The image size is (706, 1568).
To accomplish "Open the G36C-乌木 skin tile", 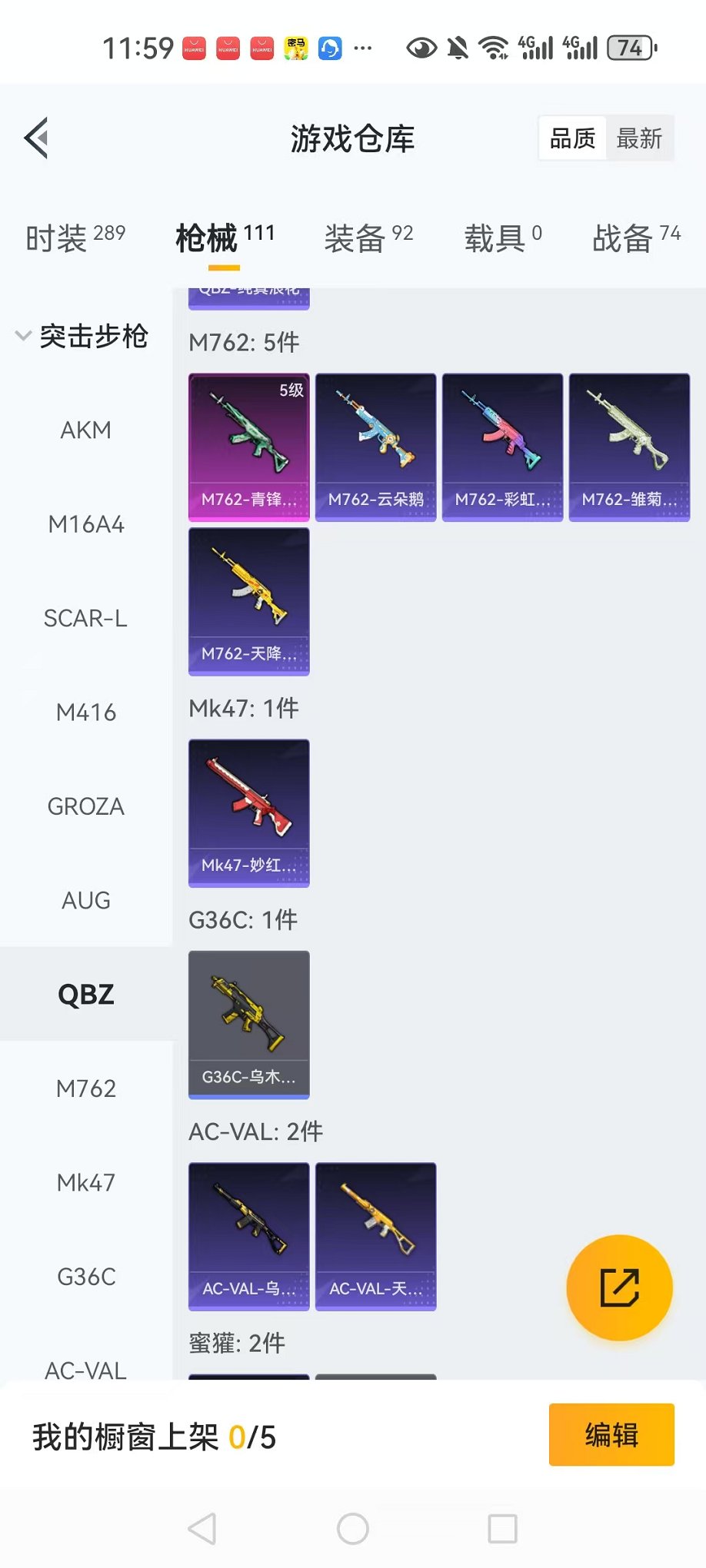I will tap(248, 1025).
